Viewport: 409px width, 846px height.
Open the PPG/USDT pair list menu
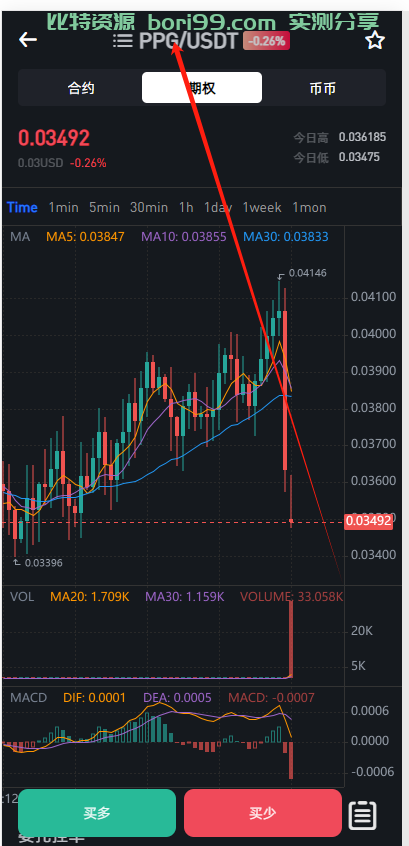click(122, 40)
